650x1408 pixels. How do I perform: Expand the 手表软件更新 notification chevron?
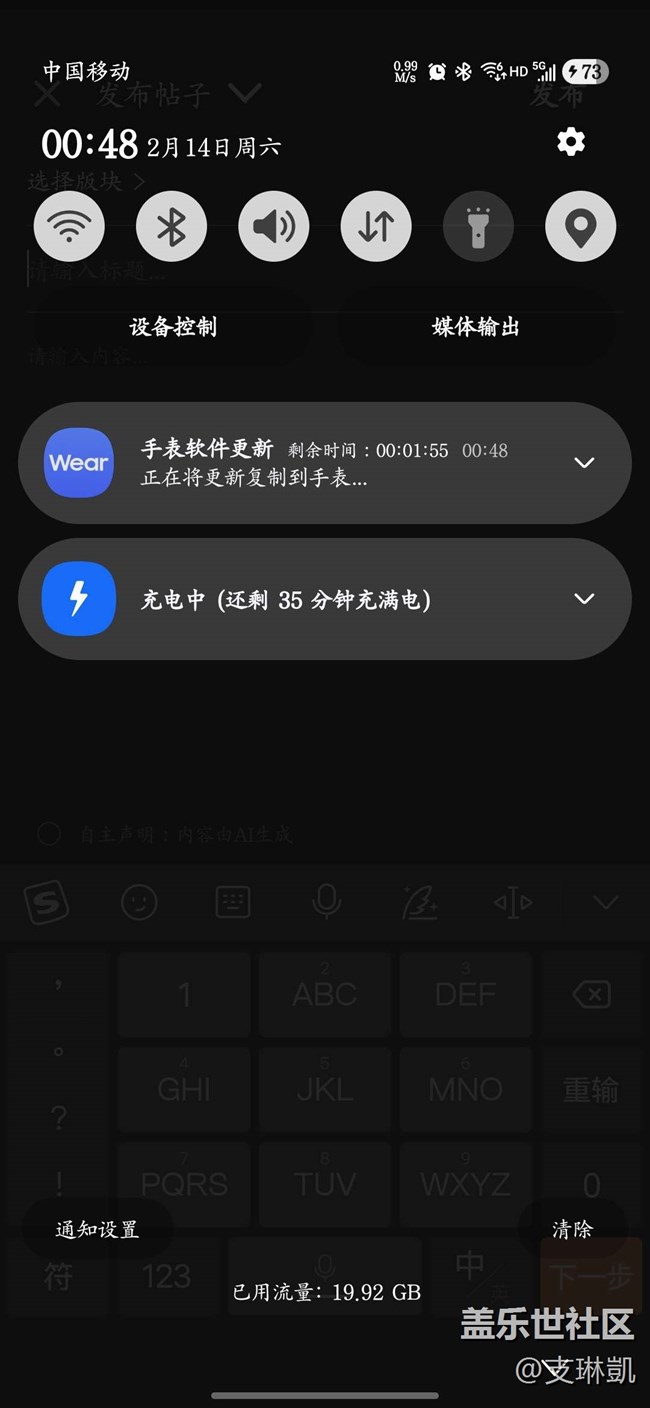click(x=584, y=462)
